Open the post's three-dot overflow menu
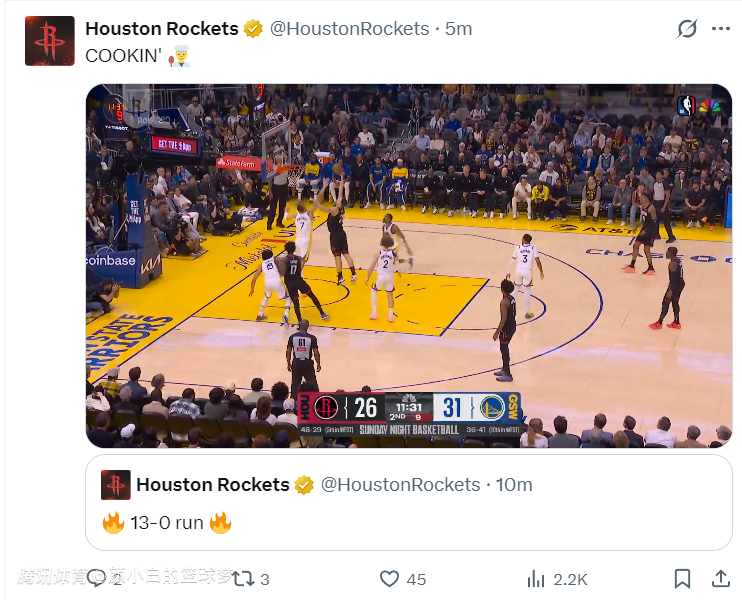The image size is (742, 600). tap(720, 29)
